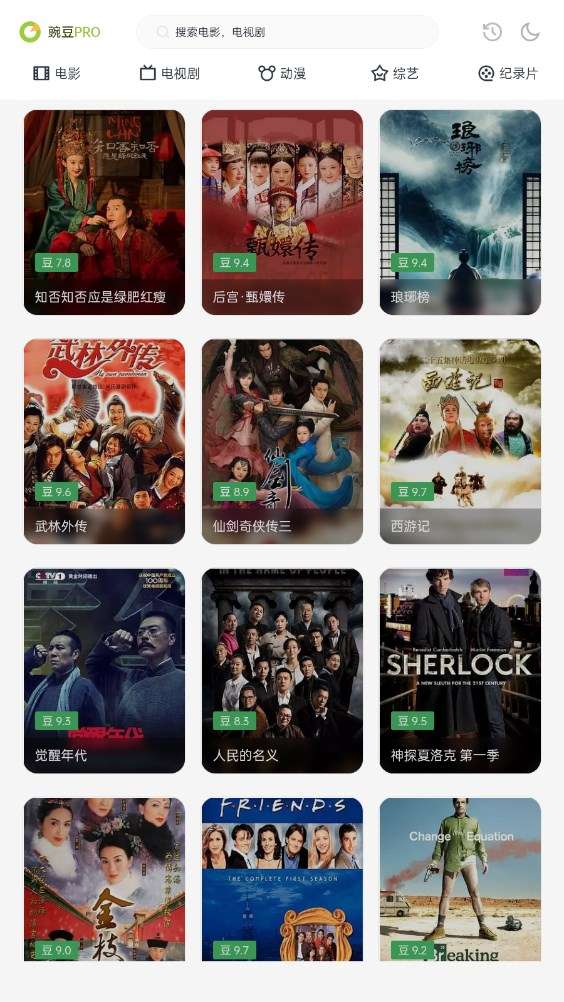The height and width of the screenshot is (1002, 564).
Task: Select the 综艺 category
Action: pos(395,73)
